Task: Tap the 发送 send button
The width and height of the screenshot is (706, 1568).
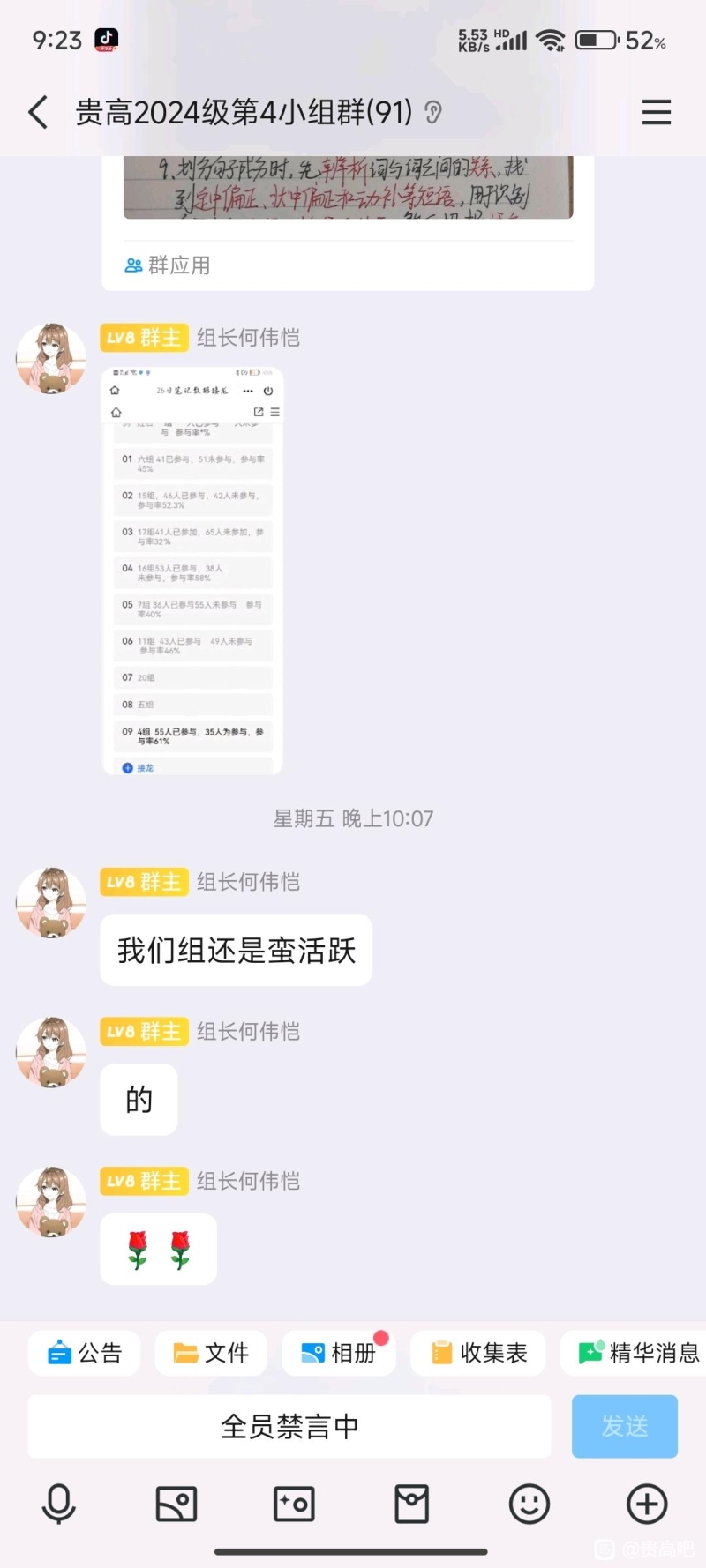Action: click(x=625, y=1426)
